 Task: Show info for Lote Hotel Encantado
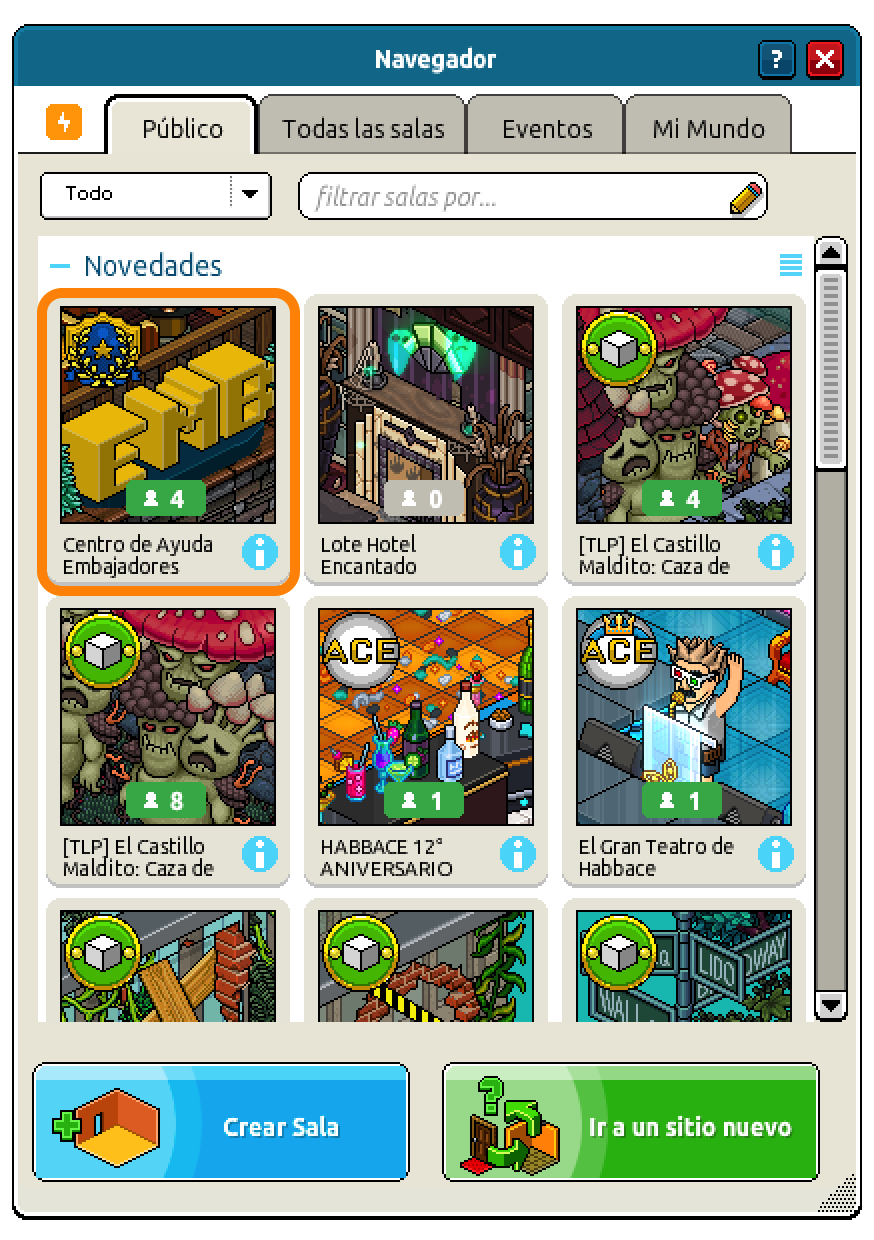517,552
